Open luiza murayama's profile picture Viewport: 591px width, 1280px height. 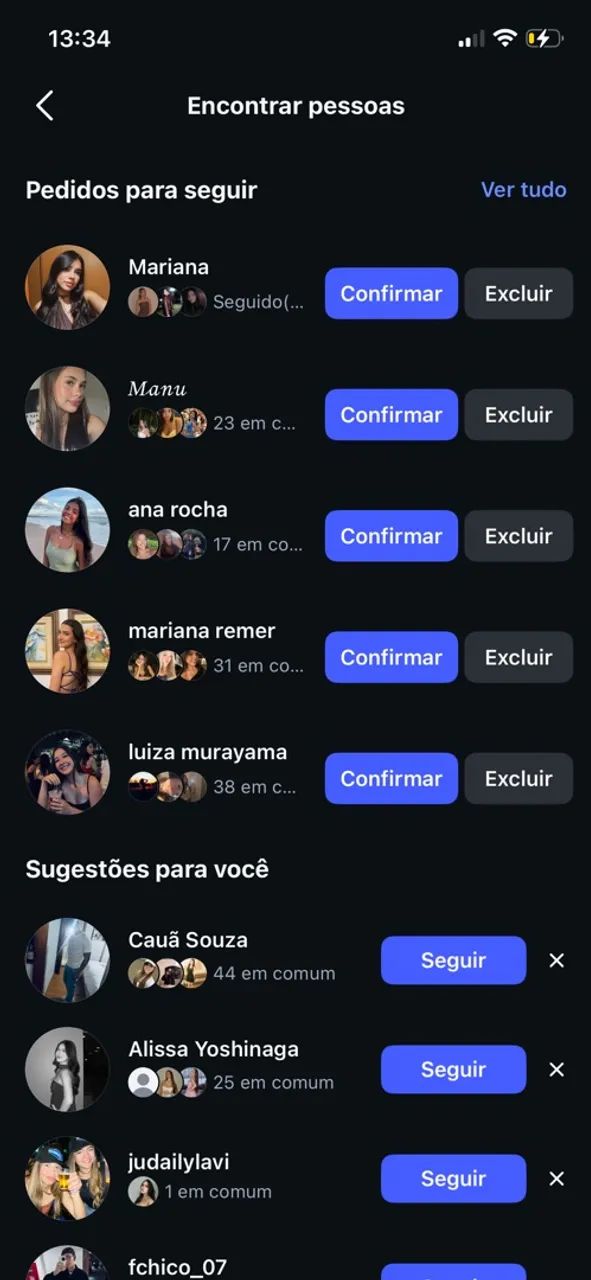click(x=67, y=772)
